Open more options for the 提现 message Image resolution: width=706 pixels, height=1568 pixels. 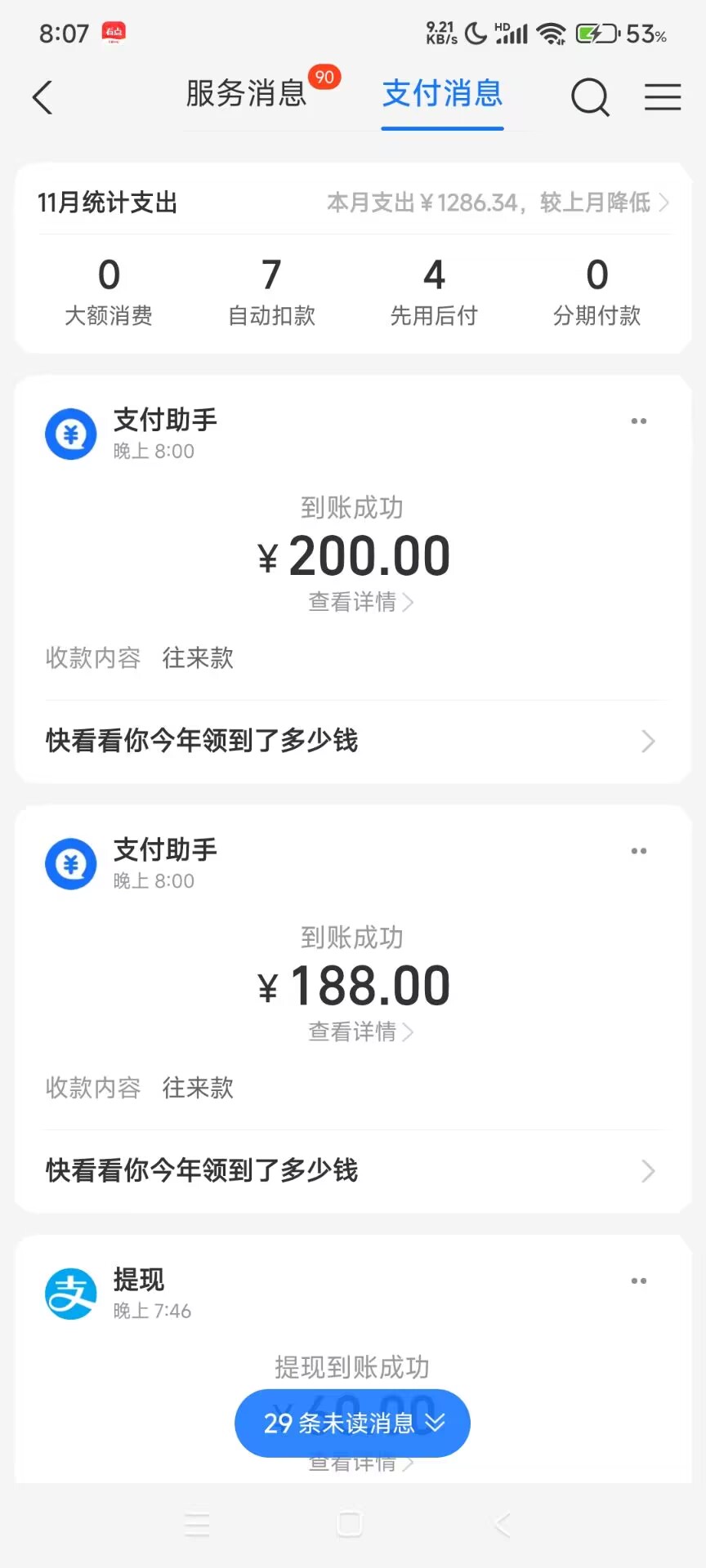point(639,1281)
